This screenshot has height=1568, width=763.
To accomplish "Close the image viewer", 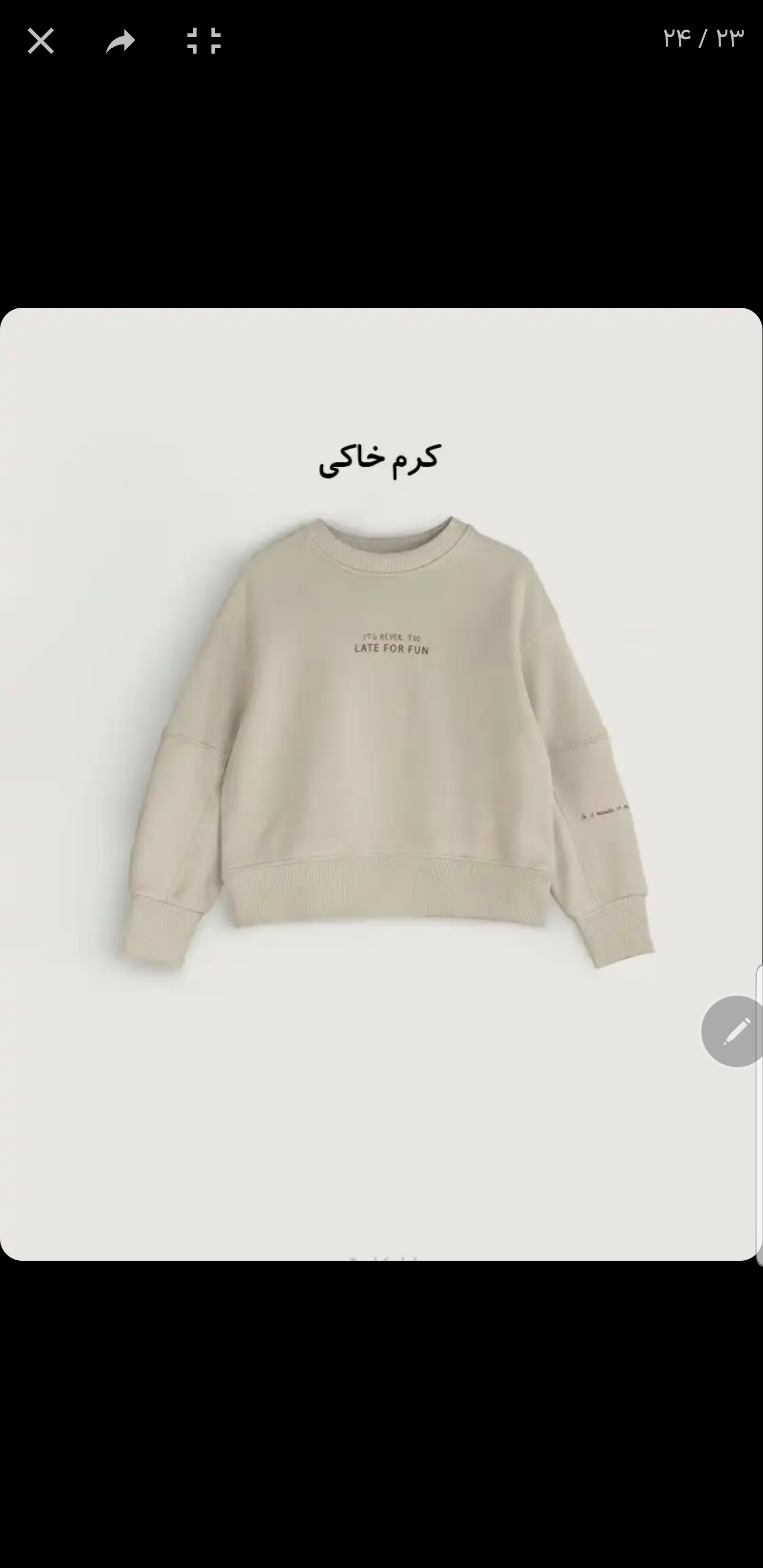I will 41,41.
